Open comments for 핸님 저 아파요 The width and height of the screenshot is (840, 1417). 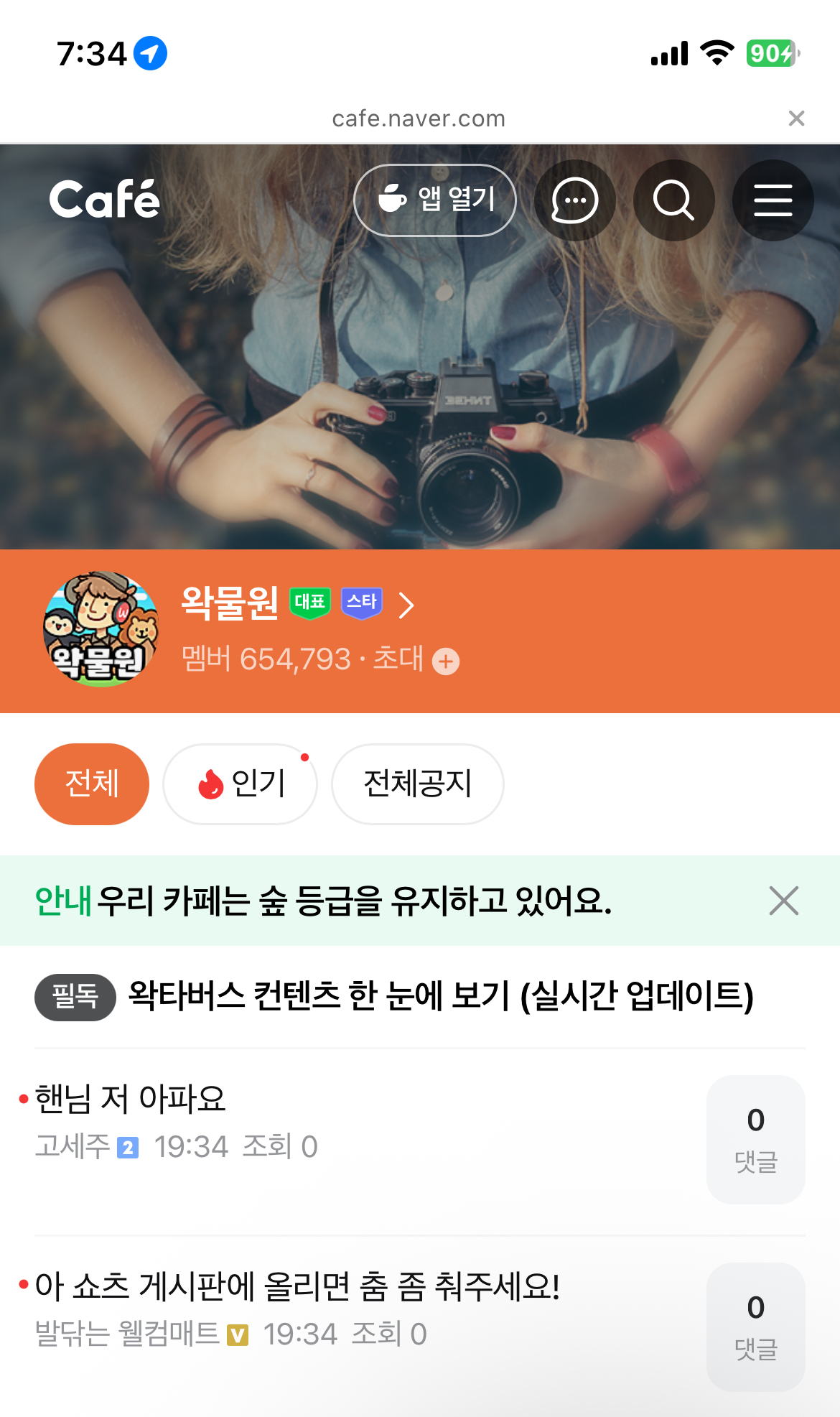[x=755, y=1139]
